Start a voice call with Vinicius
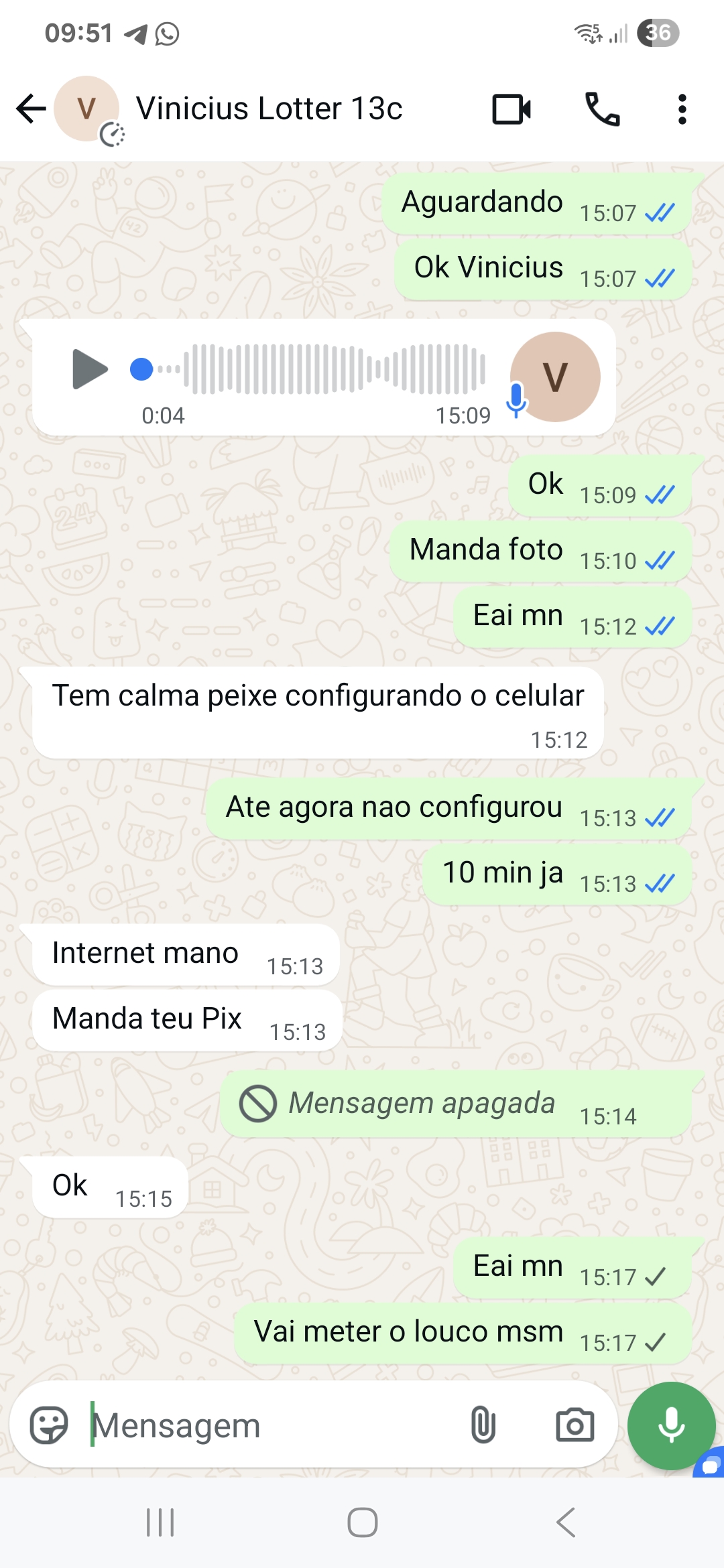This screenshot has width=724, height=1568. pos(602,109)
